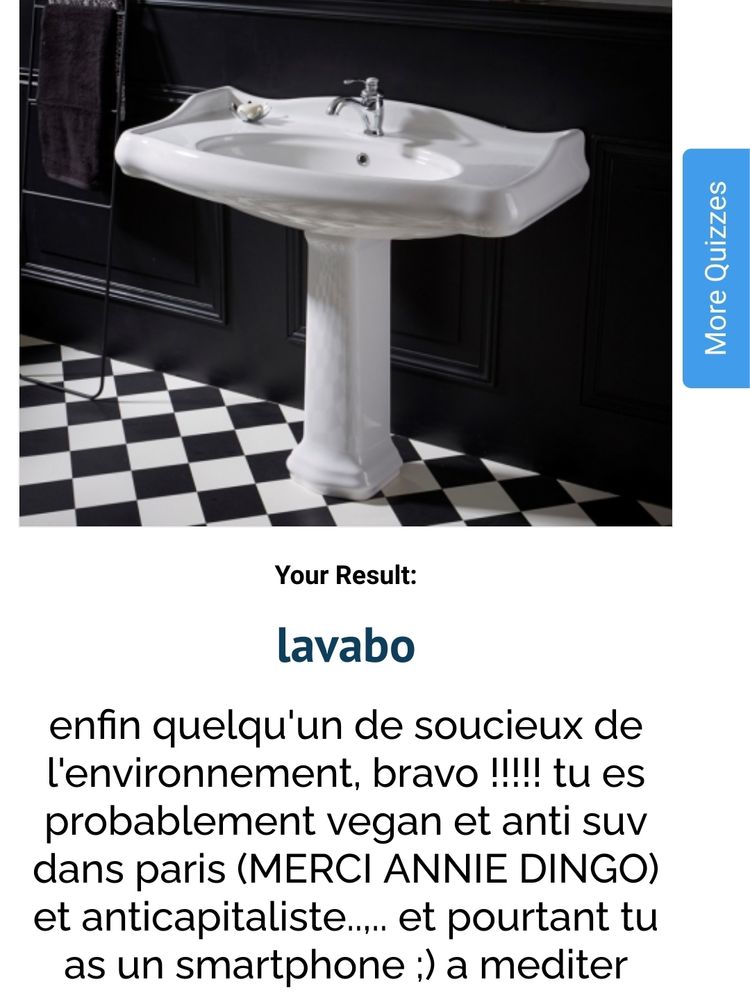The image size is (750, 1000).
Task: Click the Your Result heading
Action: pyautogui.click(x=348, y=576)
